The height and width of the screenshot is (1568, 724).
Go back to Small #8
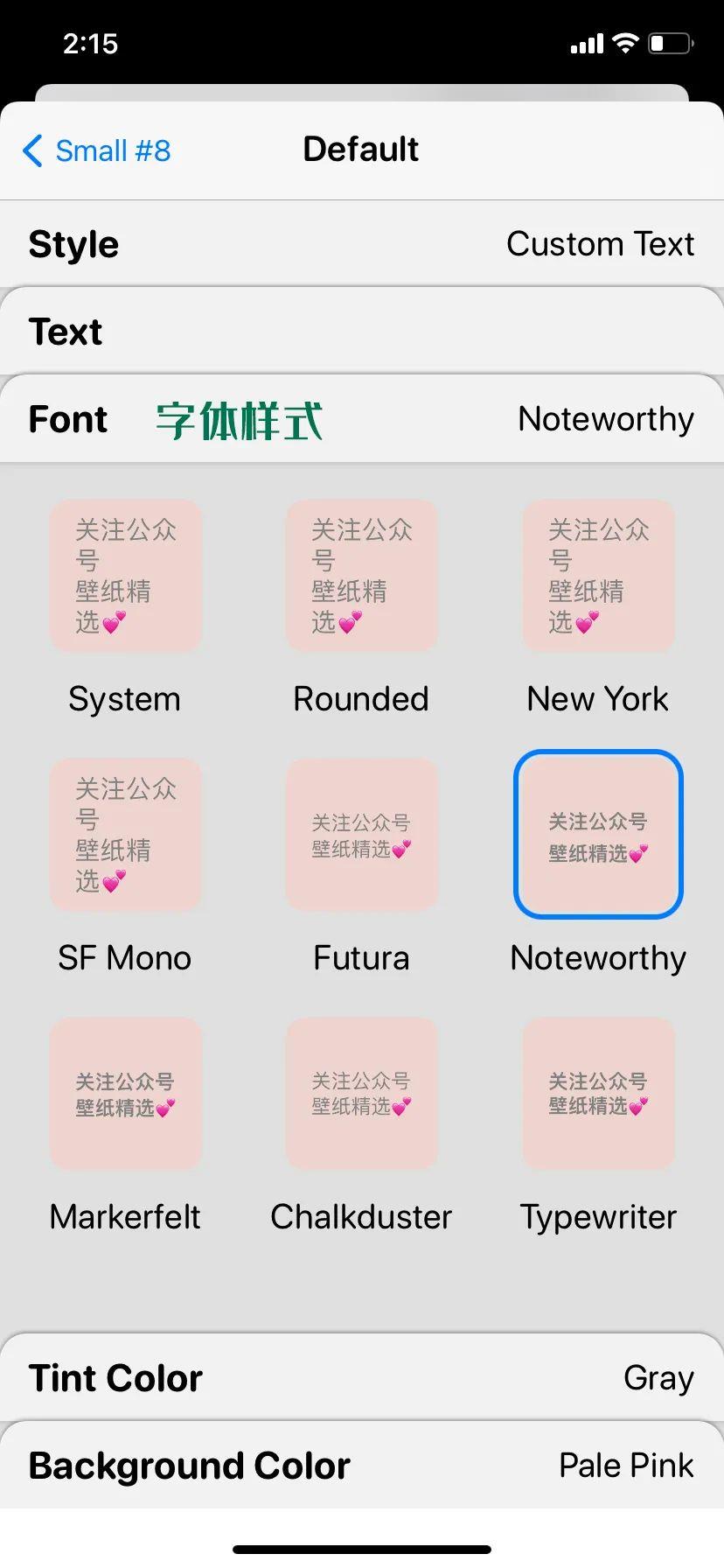(97, 150)
